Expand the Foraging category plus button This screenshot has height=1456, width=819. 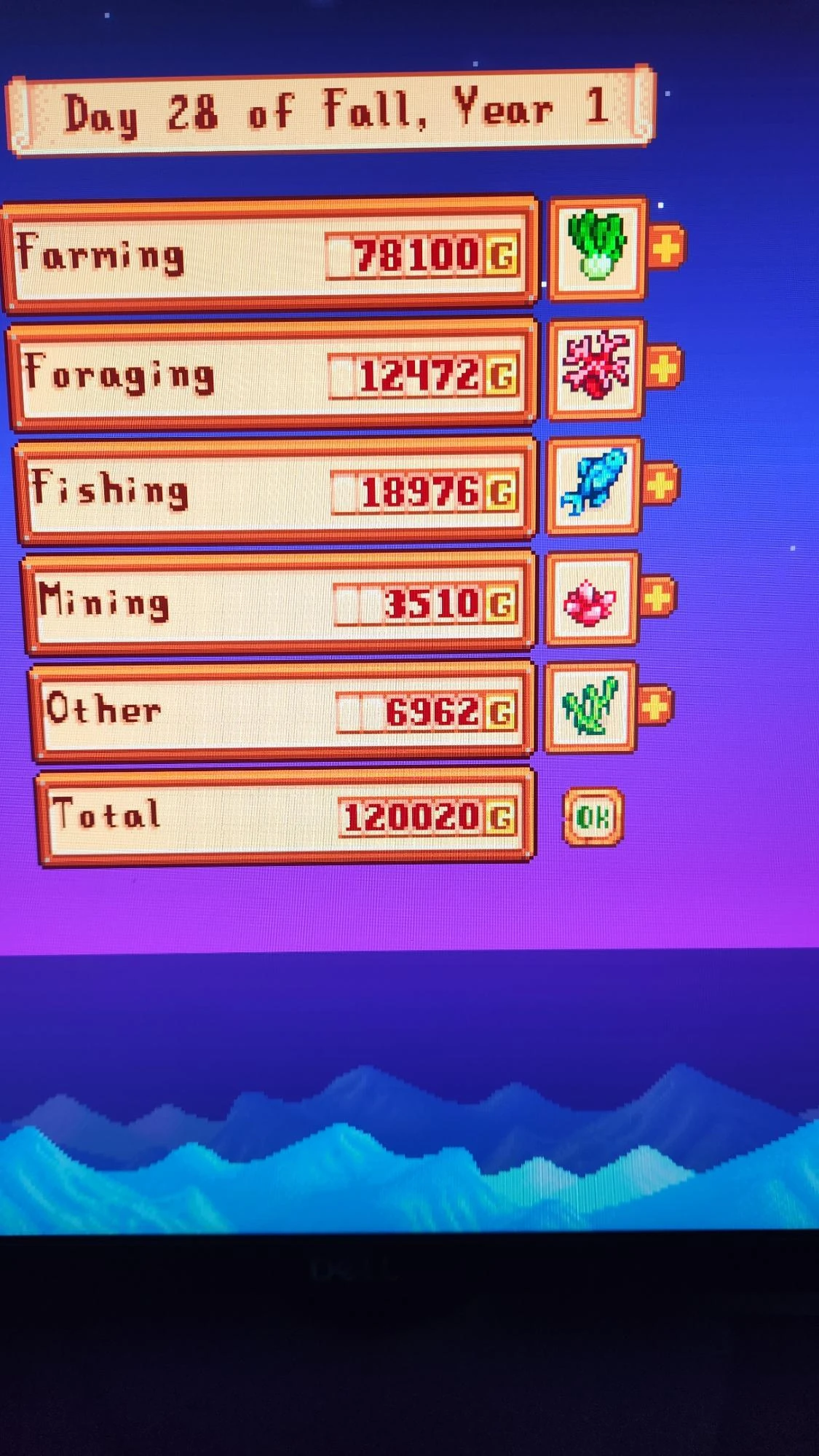click(x=663, y=366)
